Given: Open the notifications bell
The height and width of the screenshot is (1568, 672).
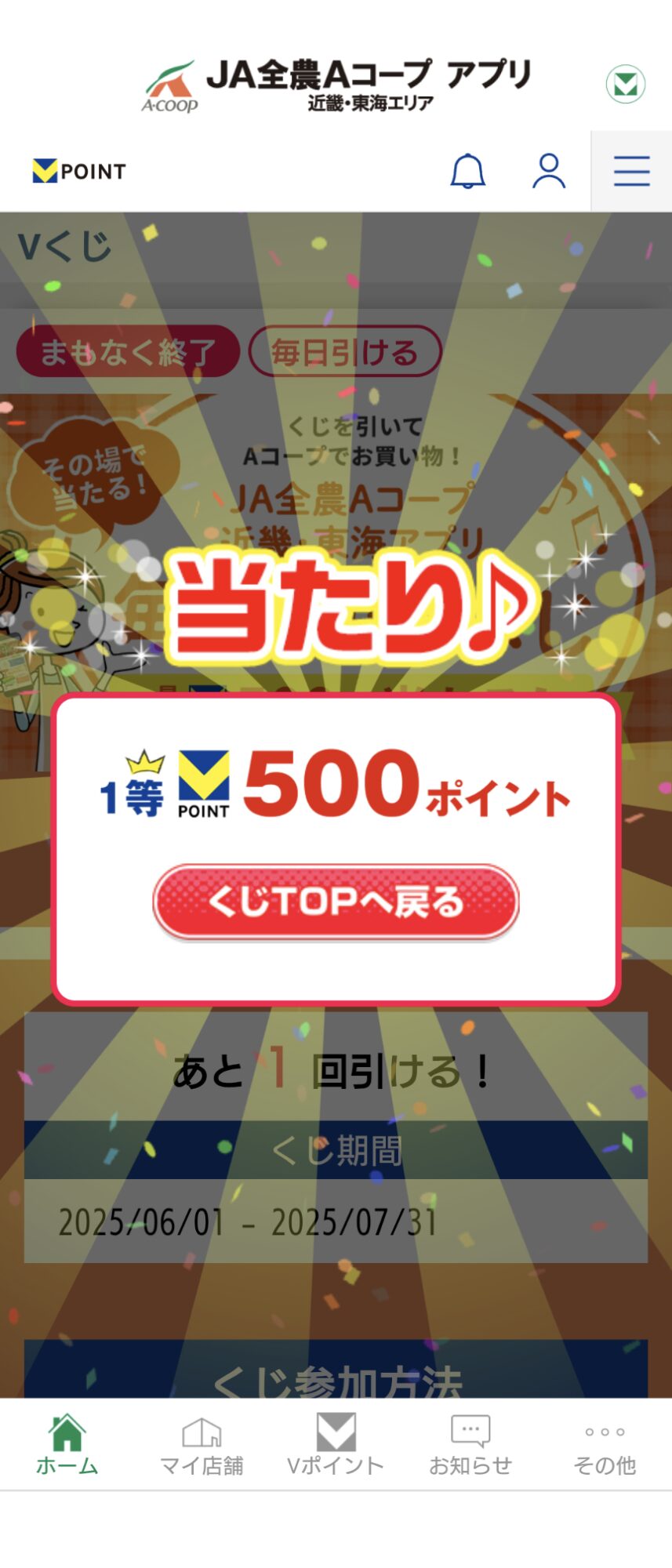Looking at the screenshot, I should 467,171.
